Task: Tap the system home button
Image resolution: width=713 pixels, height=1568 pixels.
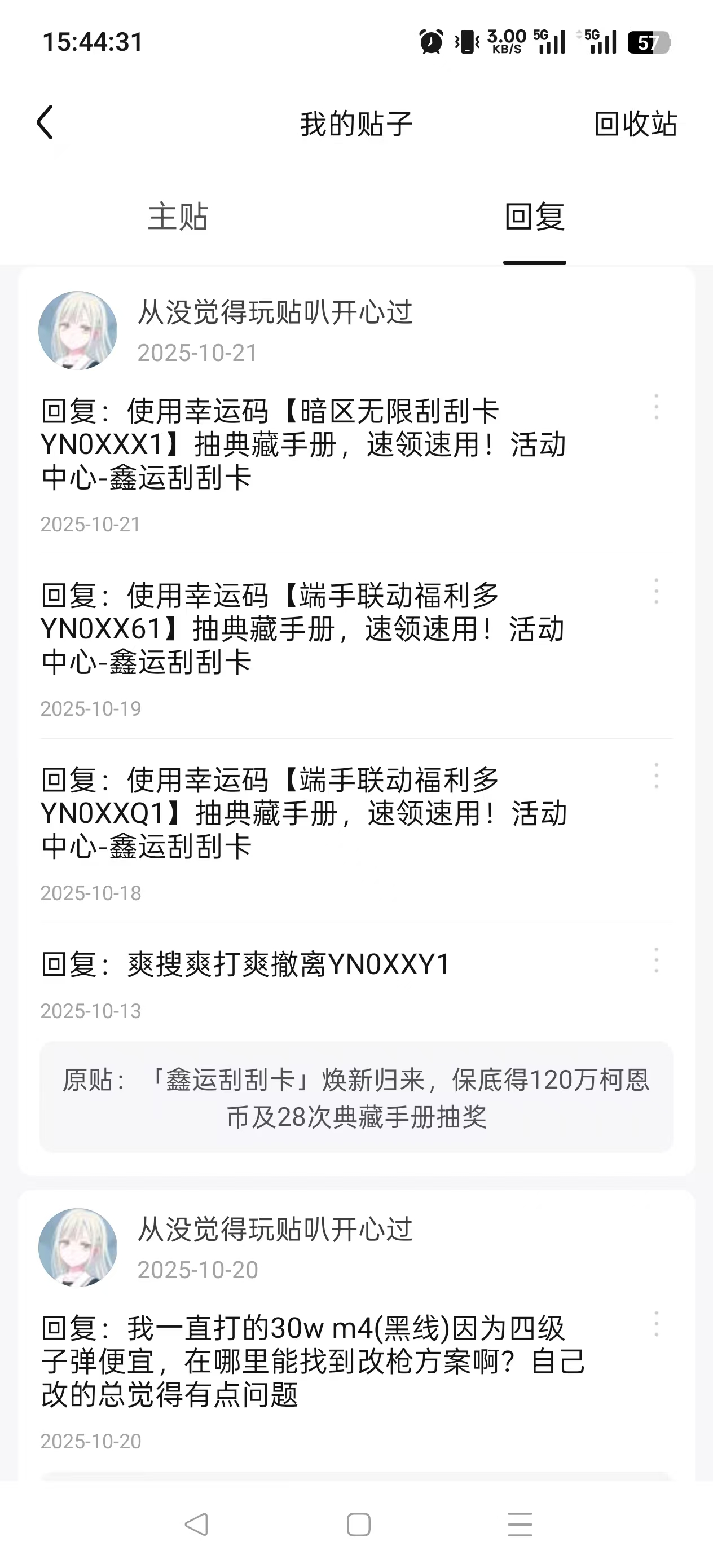Action: click(358, 1525)
